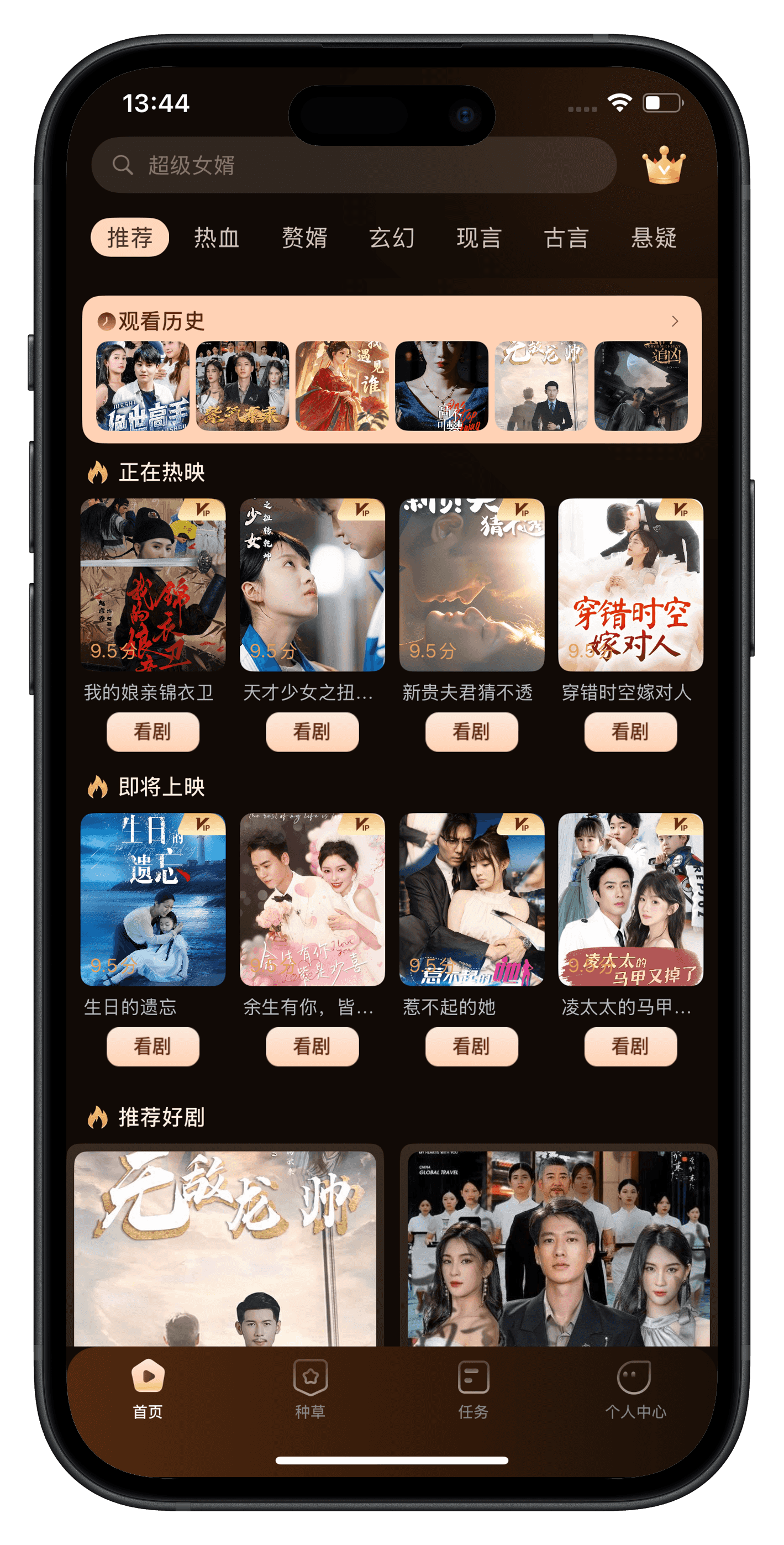The width and height of the screenshot is (784, 1545).
Task: Switch to the 玄幻 category tab
Action: (x=392, y=238)
